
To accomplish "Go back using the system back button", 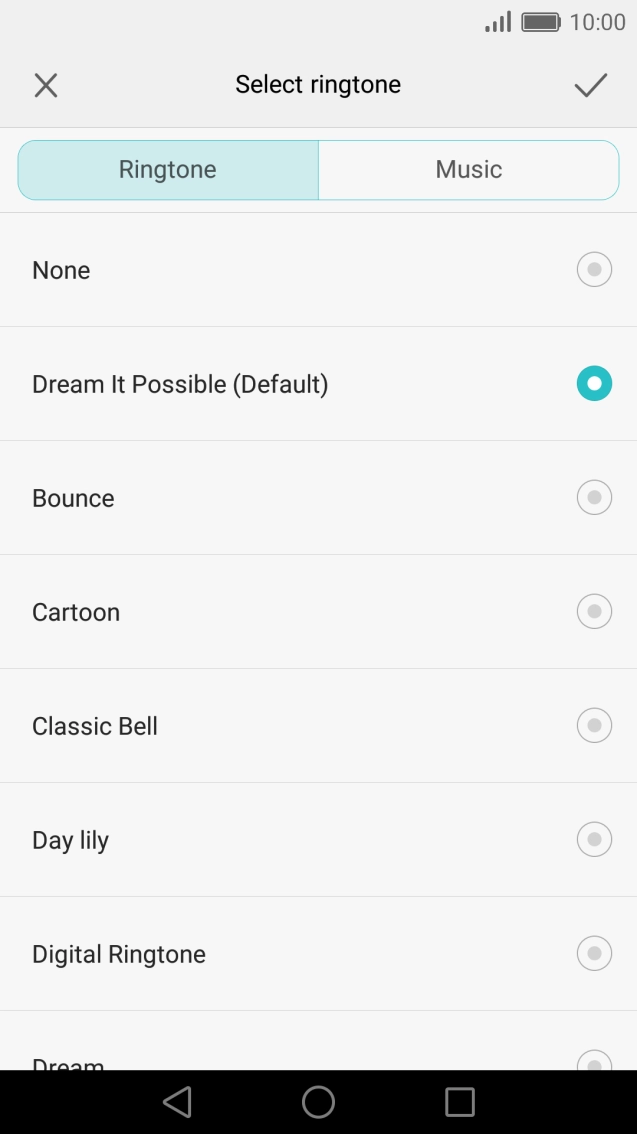I will tap(177, 1102).
